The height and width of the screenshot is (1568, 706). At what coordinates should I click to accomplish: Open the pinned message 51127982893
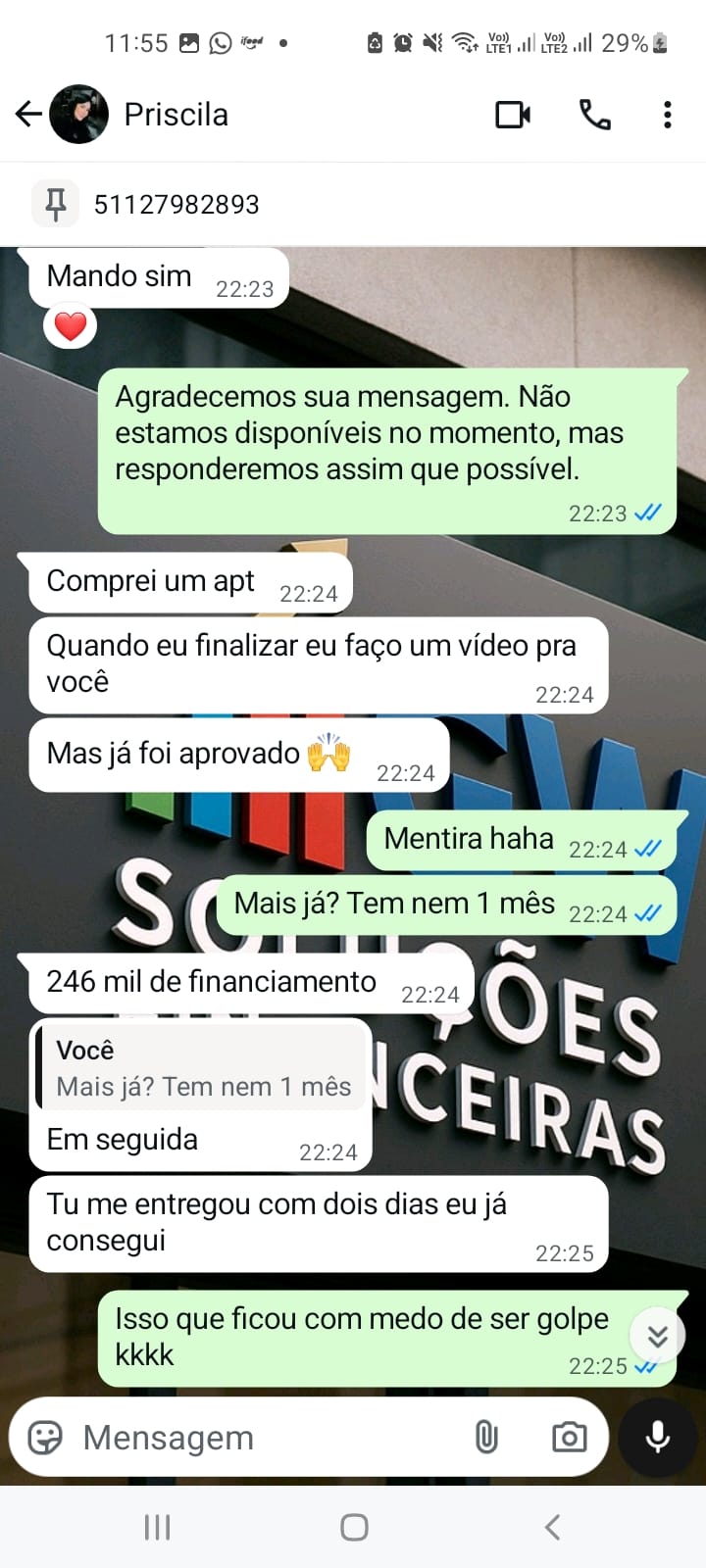176,205
